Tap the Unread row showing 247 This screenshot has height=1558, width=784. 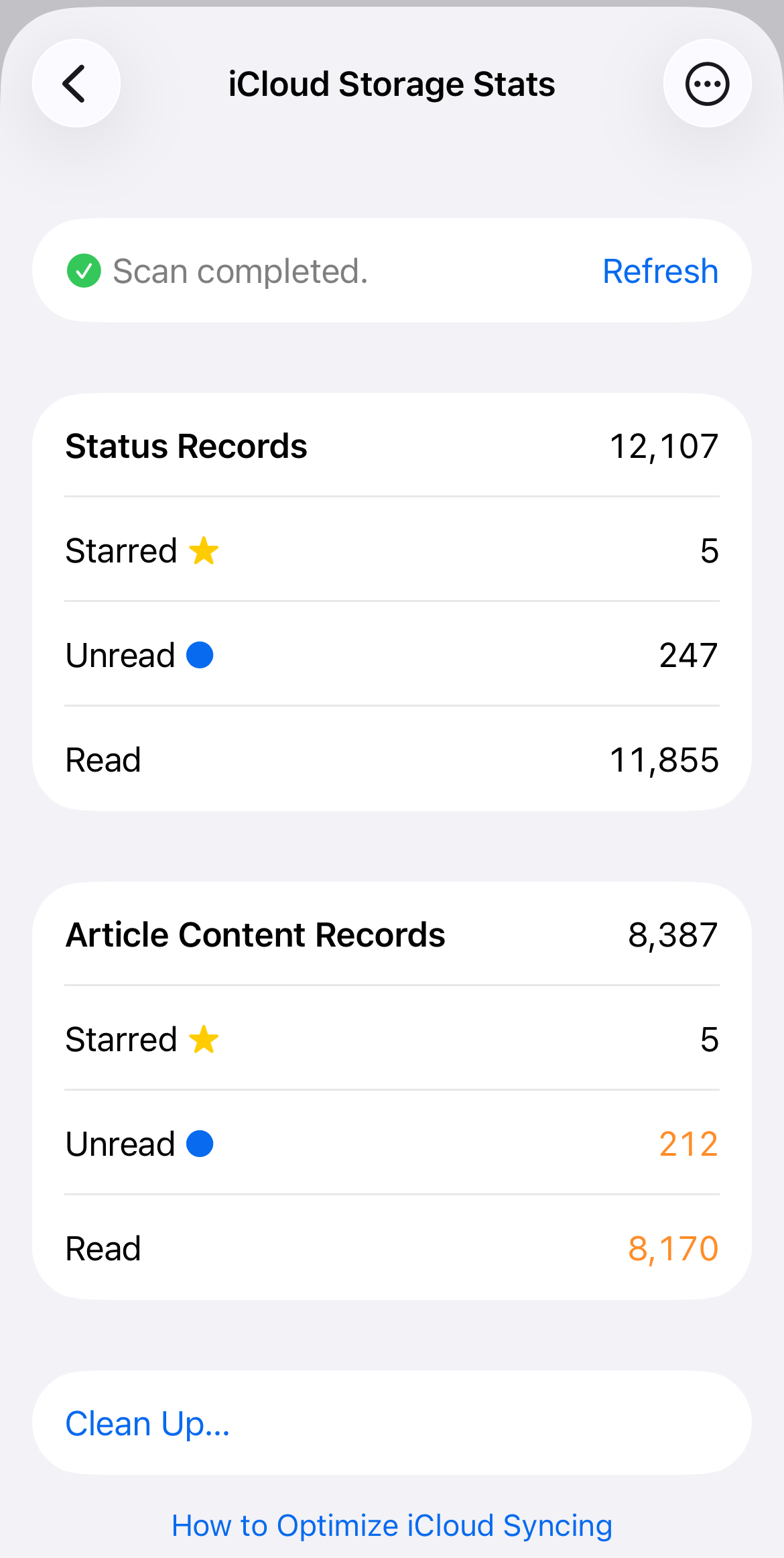(x=391, y=655)
